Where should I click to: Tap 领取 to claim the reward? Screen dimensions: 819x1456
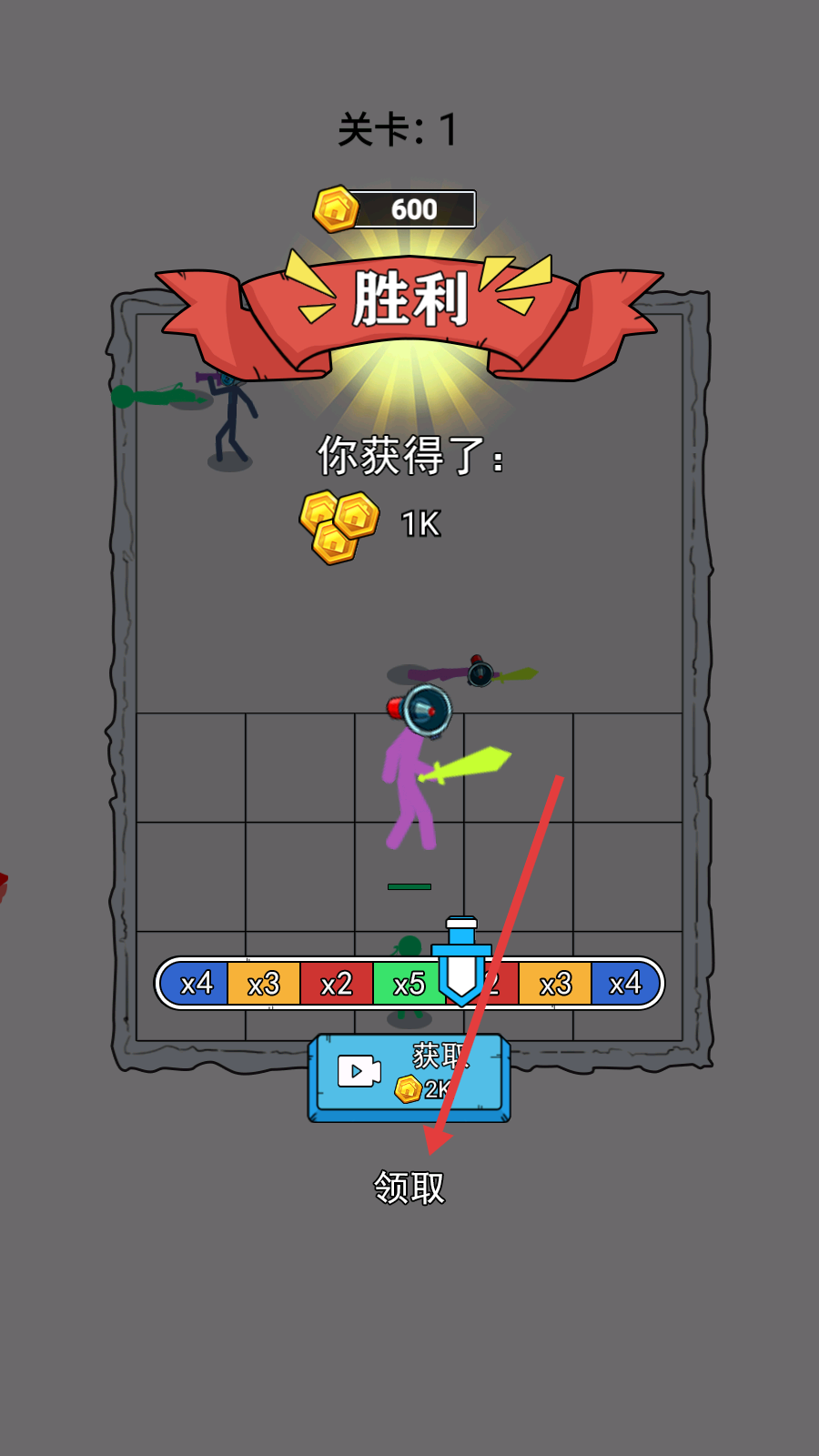409,1188
